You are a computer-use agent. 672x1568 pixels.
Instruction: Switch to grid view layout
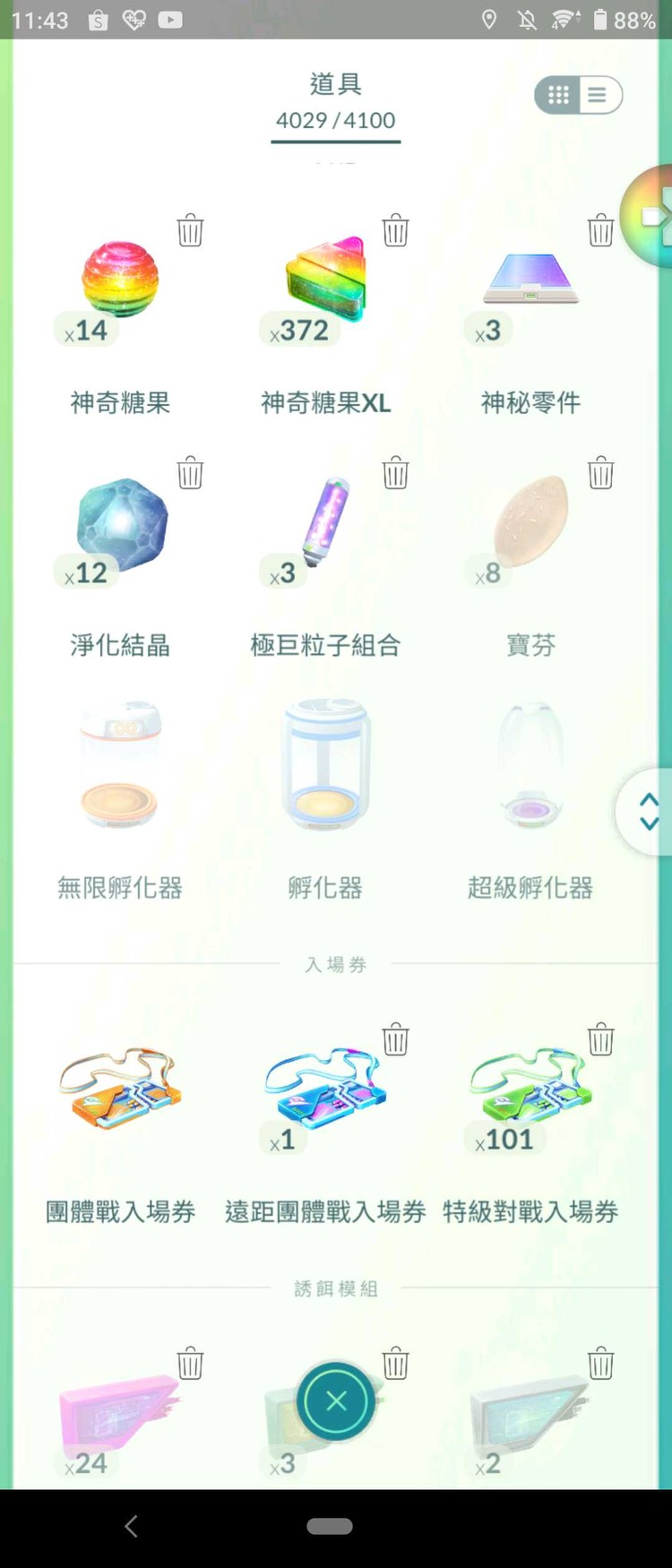(557, 95)
